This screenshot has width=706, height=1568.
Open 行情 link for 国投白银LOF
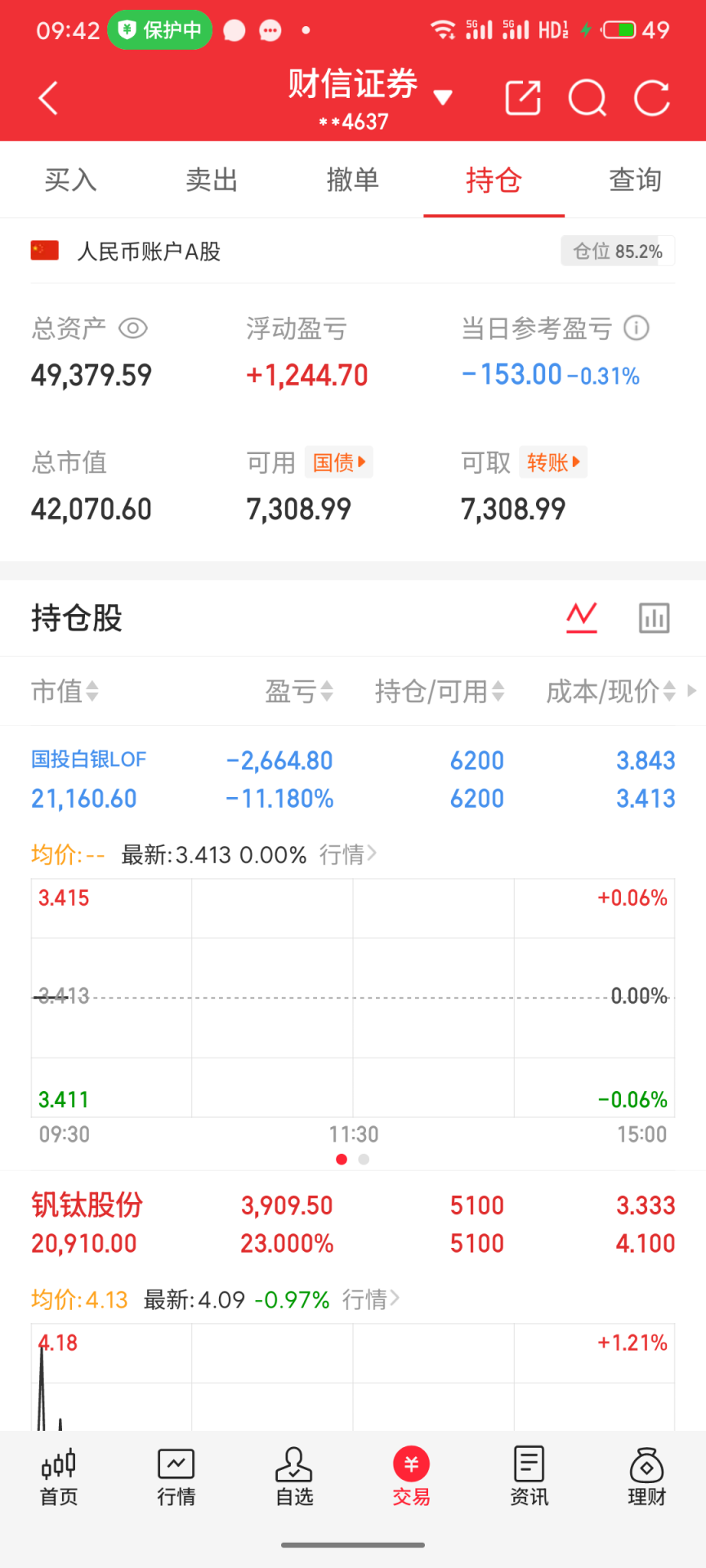[348, 854]
